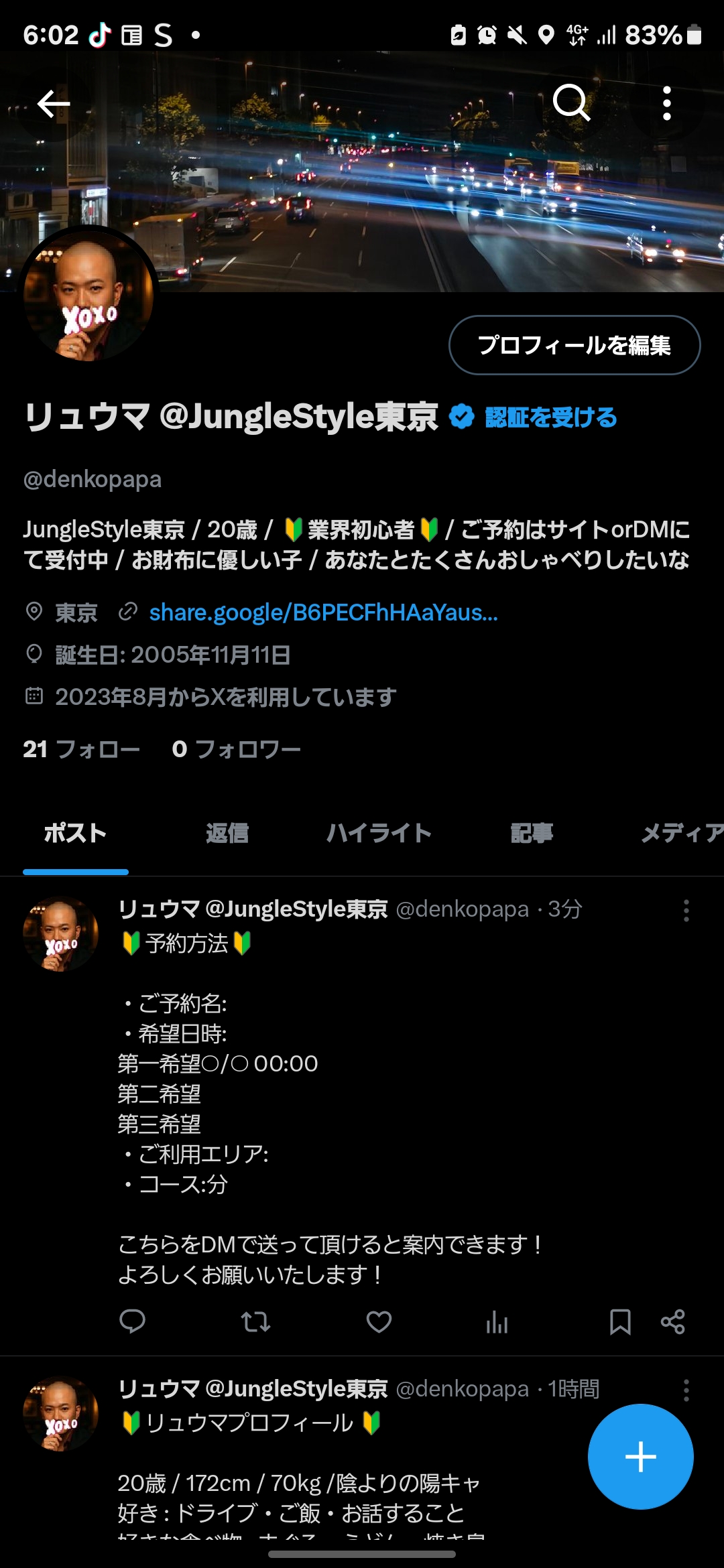The height and width of the screenshot is (1568, 724).
Task: Open the overflow menu on the top post
Action: tap(688, 910)
